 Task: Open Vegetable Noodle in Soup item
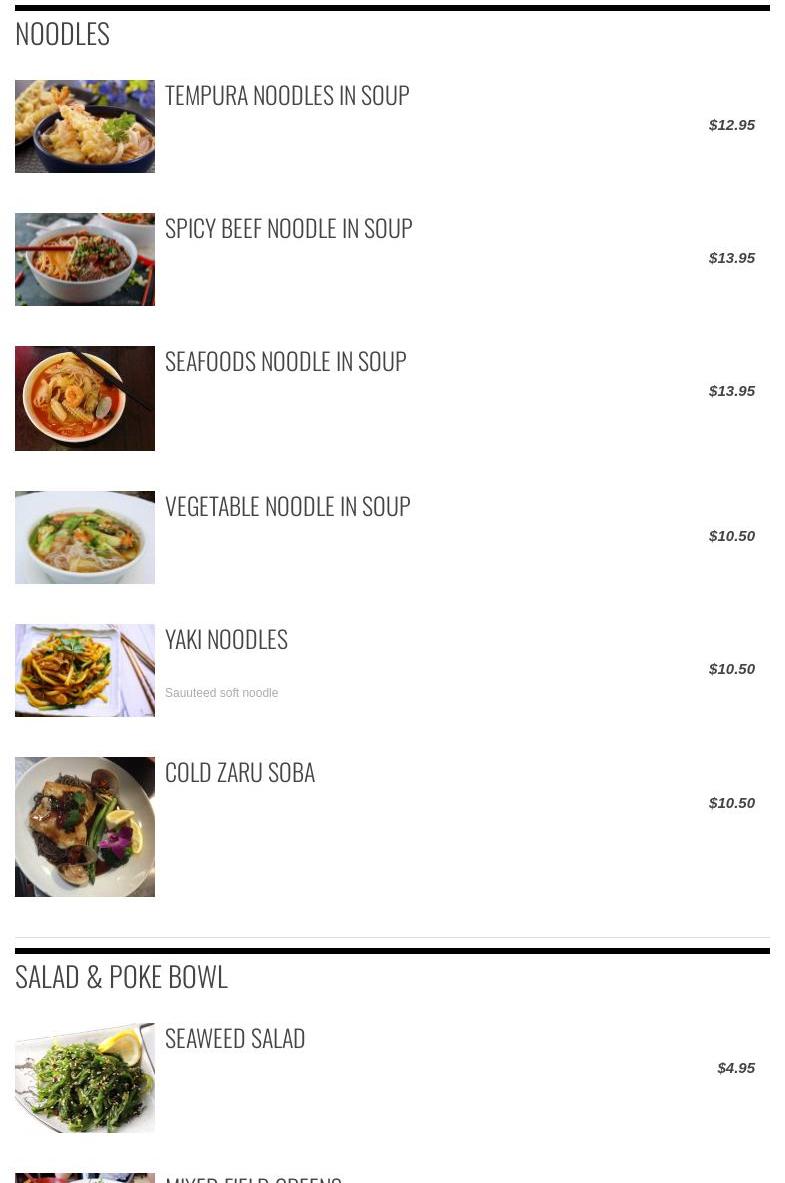287,506
